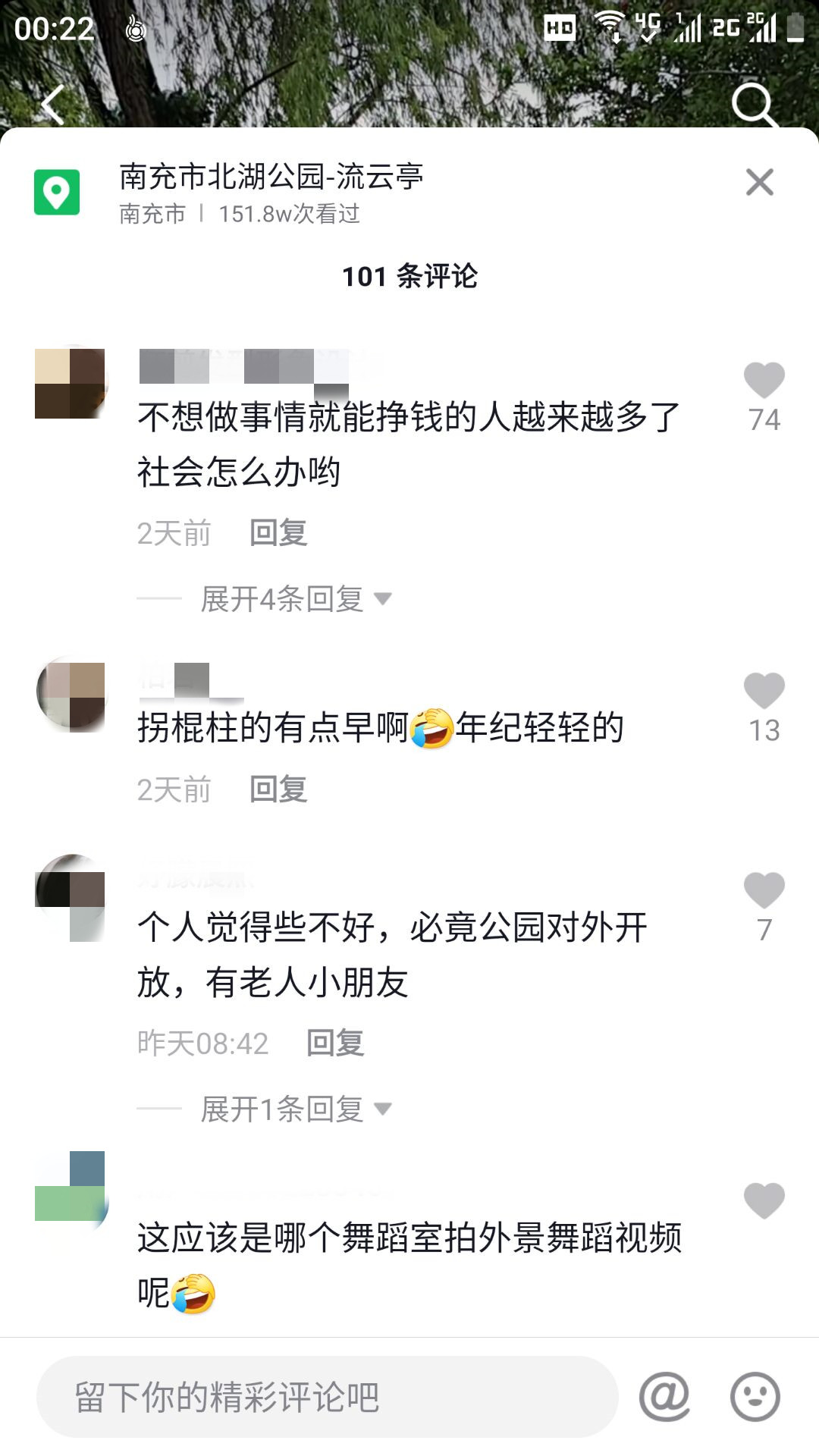The height and width of the screenshot is (1456, 819).
Task: View profile of the 不想做事情 commenter's avatar
Action: click(70, 384)
